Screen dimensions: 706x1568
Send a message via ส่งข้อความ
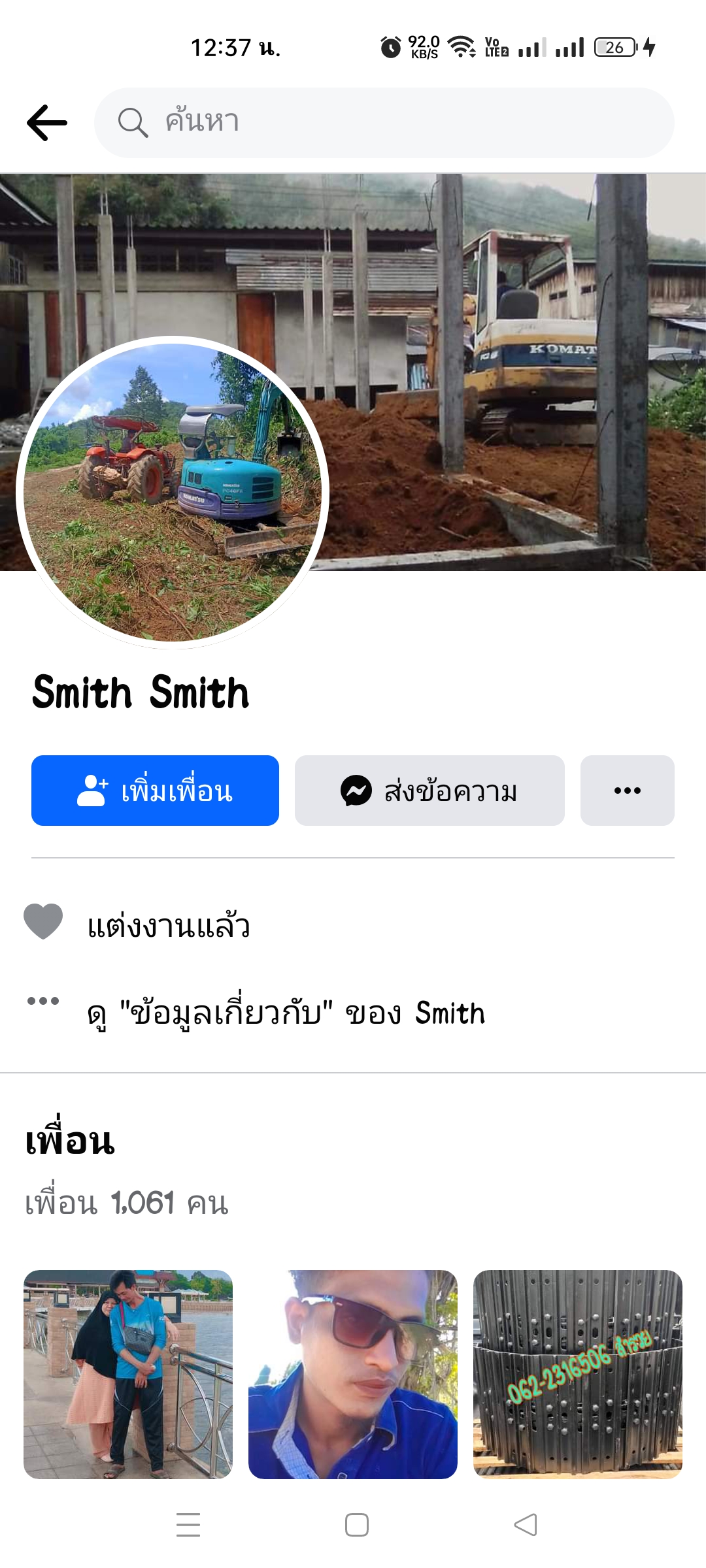tap(429, 791)
